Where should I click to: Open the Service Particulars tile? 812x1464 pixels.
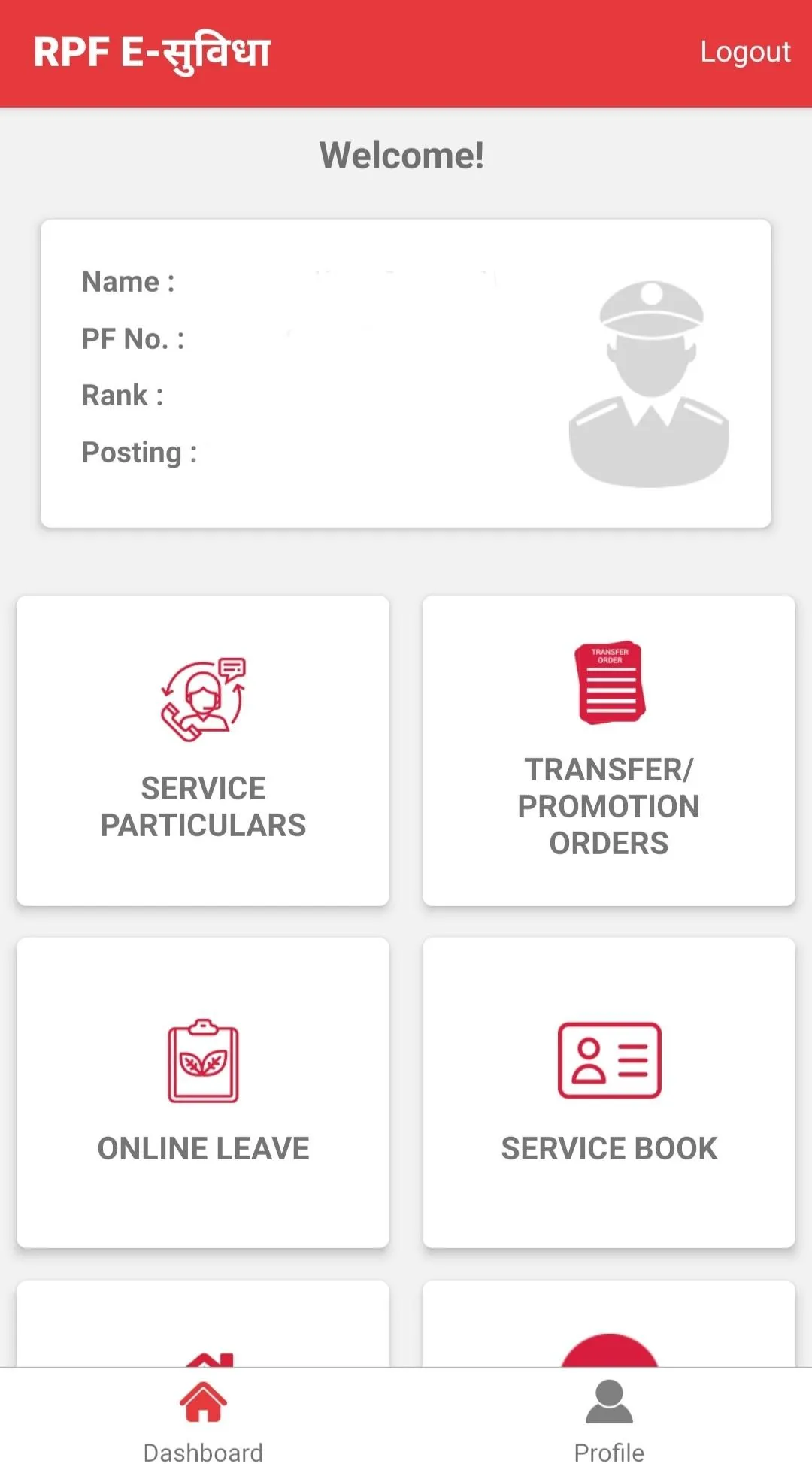(x=201, y=750)
